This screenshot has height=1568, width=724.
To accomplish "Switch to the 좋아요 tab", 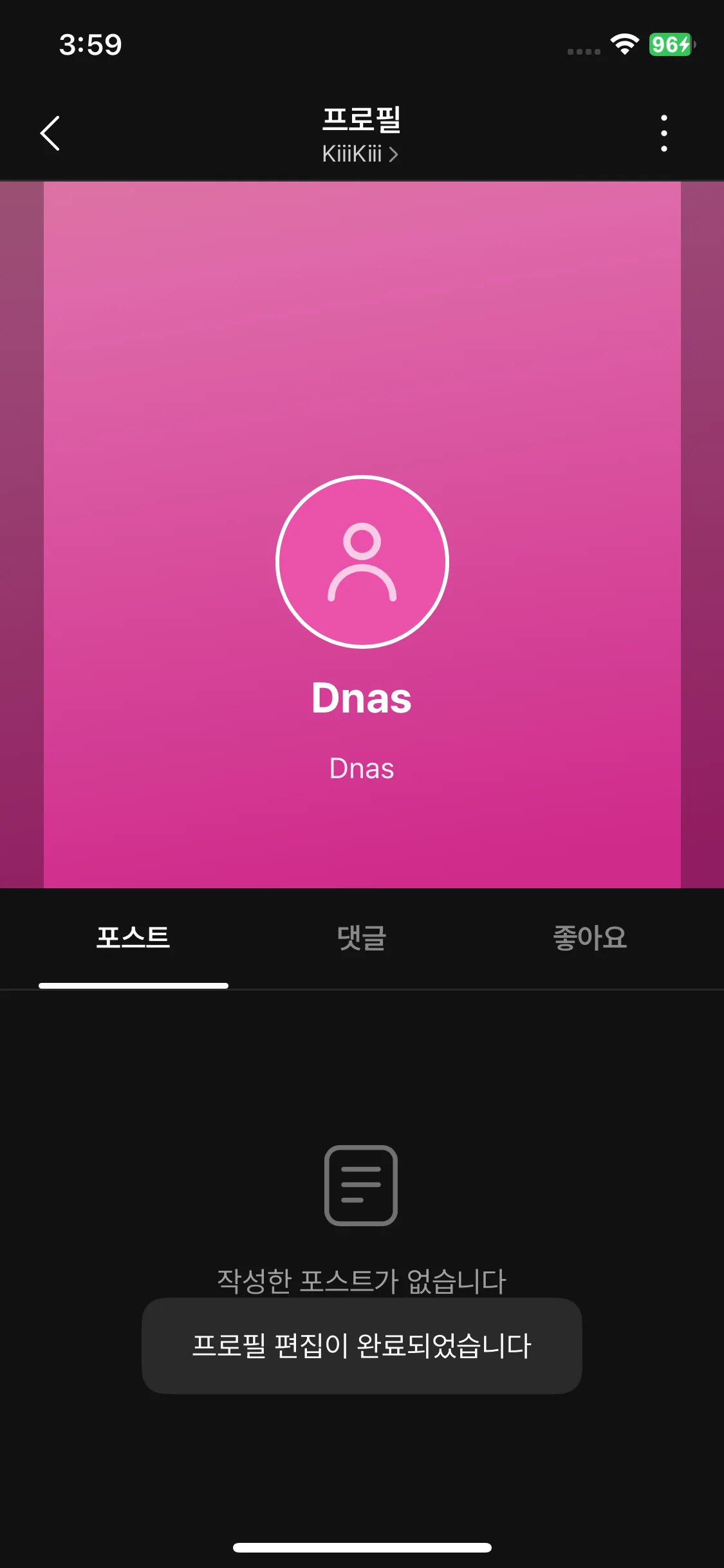I will click(x=589, y=937).
